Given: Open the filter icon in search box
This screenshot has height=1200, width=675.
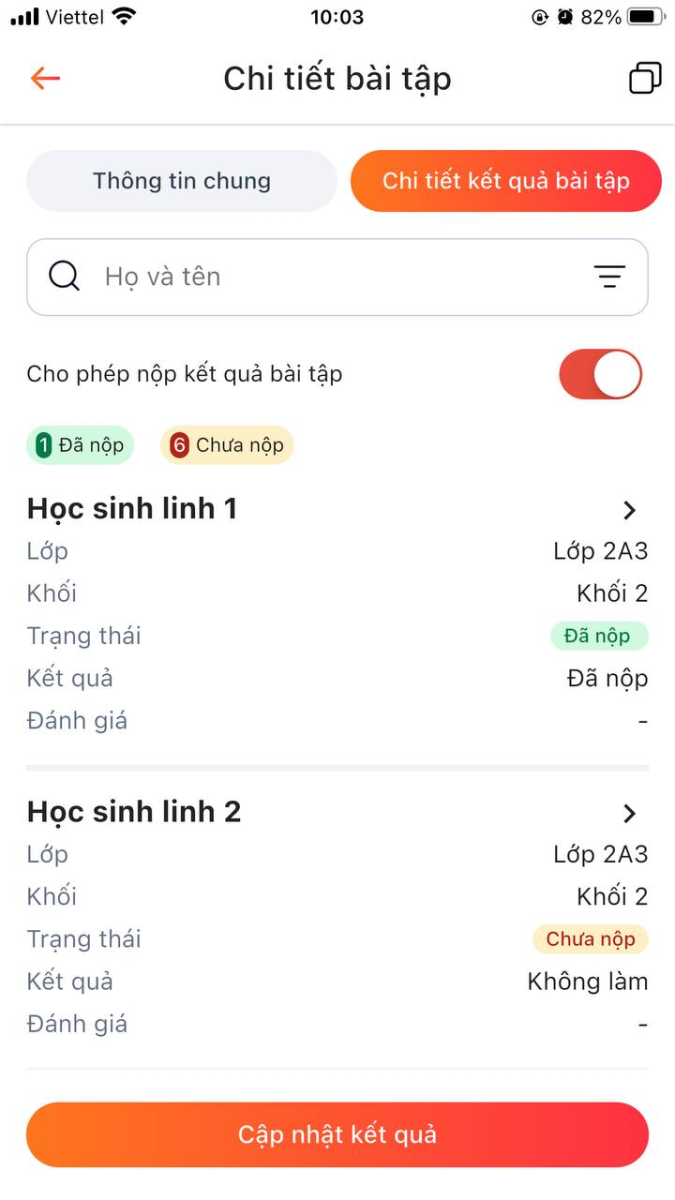Looking at the screenshot, I should coord(609,277).
